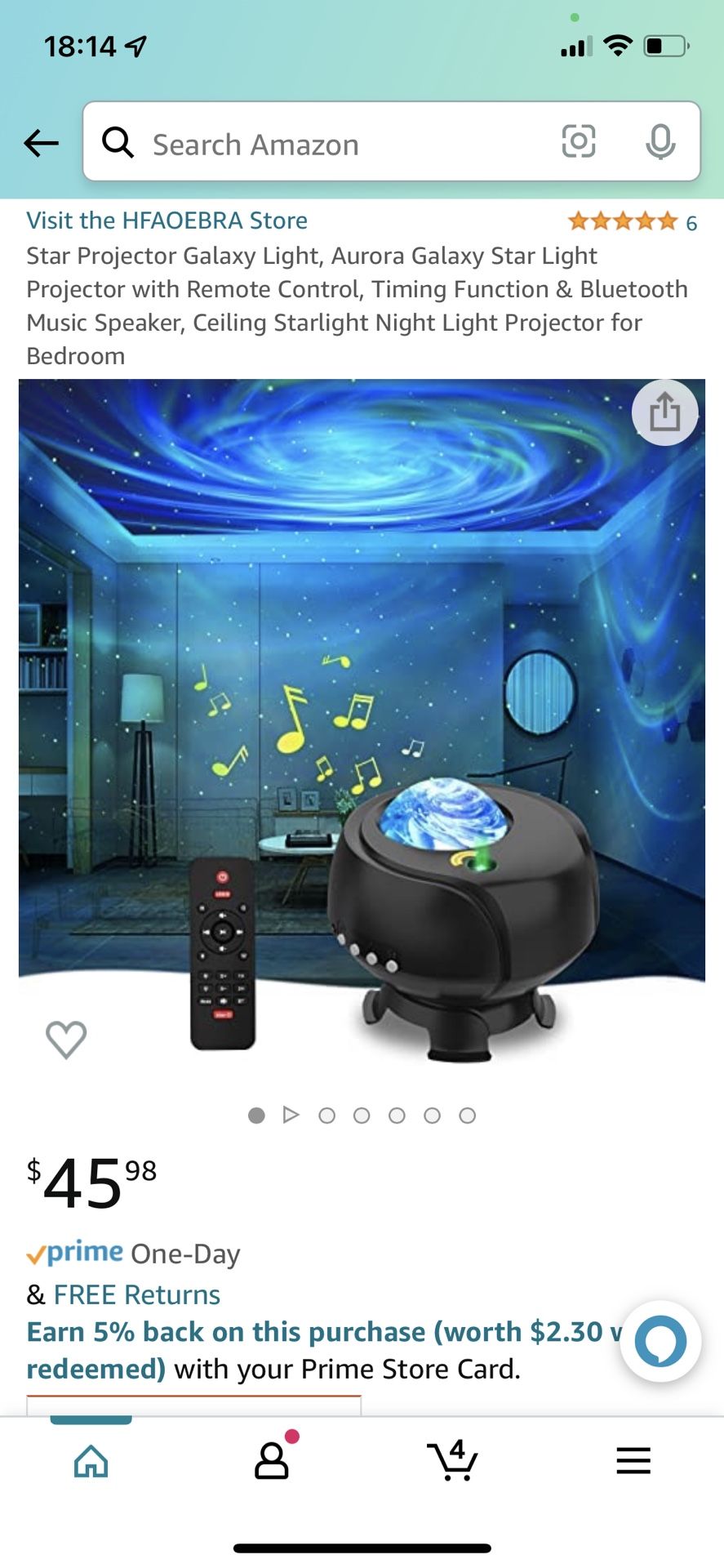Open the account profile tab
The height and width of the screenshot is (1568, 724).
click(x=272, y=1461)
